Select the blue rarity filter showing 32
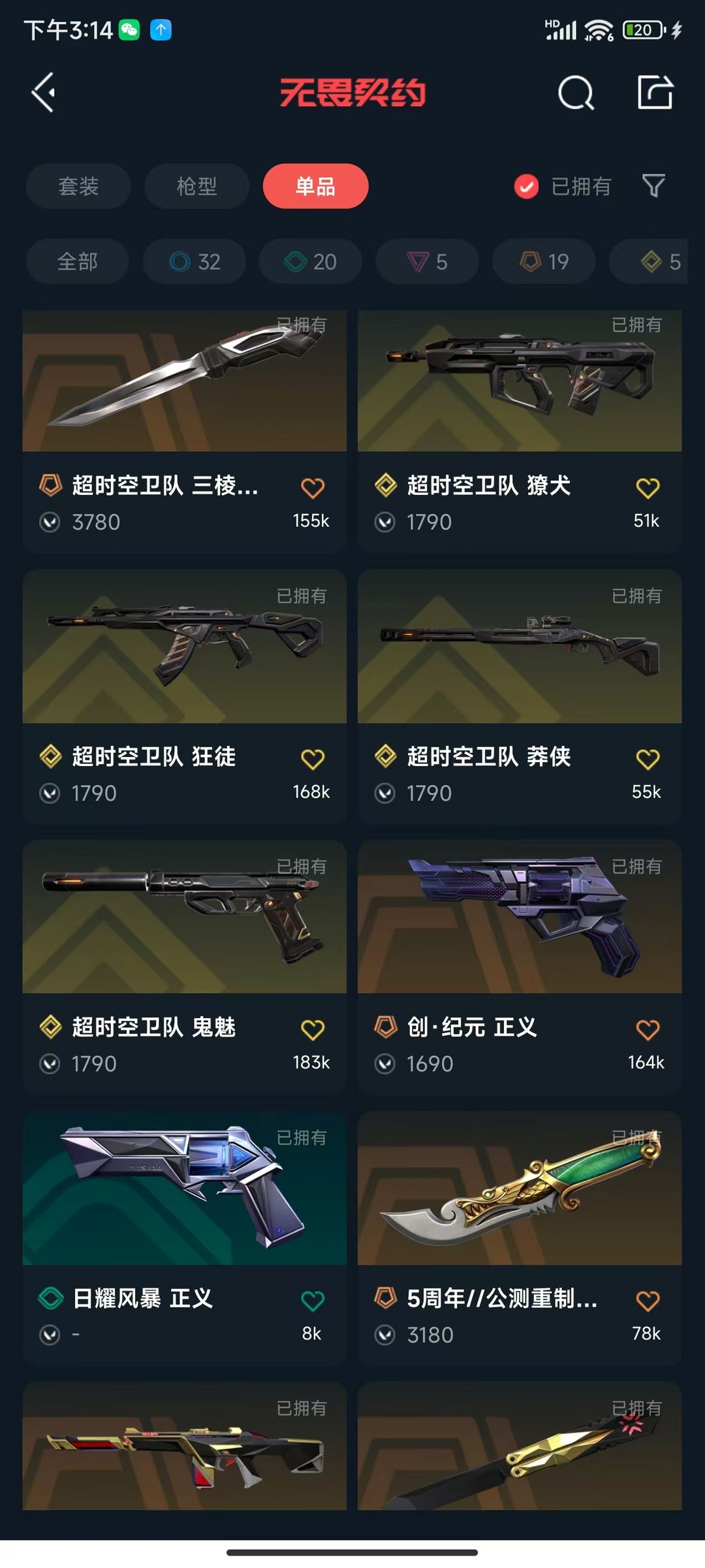Viewport: 705px width, 1568px height. pyautogui.click(x=193, y=261)
